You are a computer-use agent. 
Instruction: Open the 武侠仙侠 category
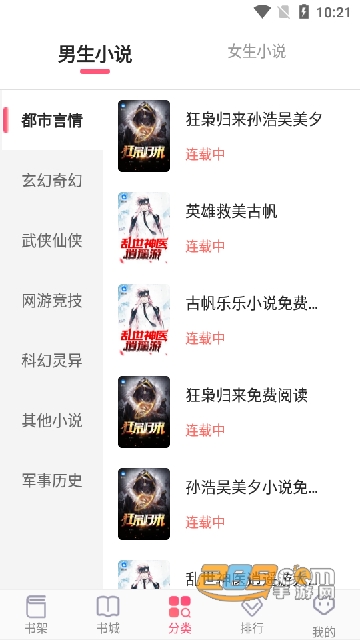[x=52, y=240]
